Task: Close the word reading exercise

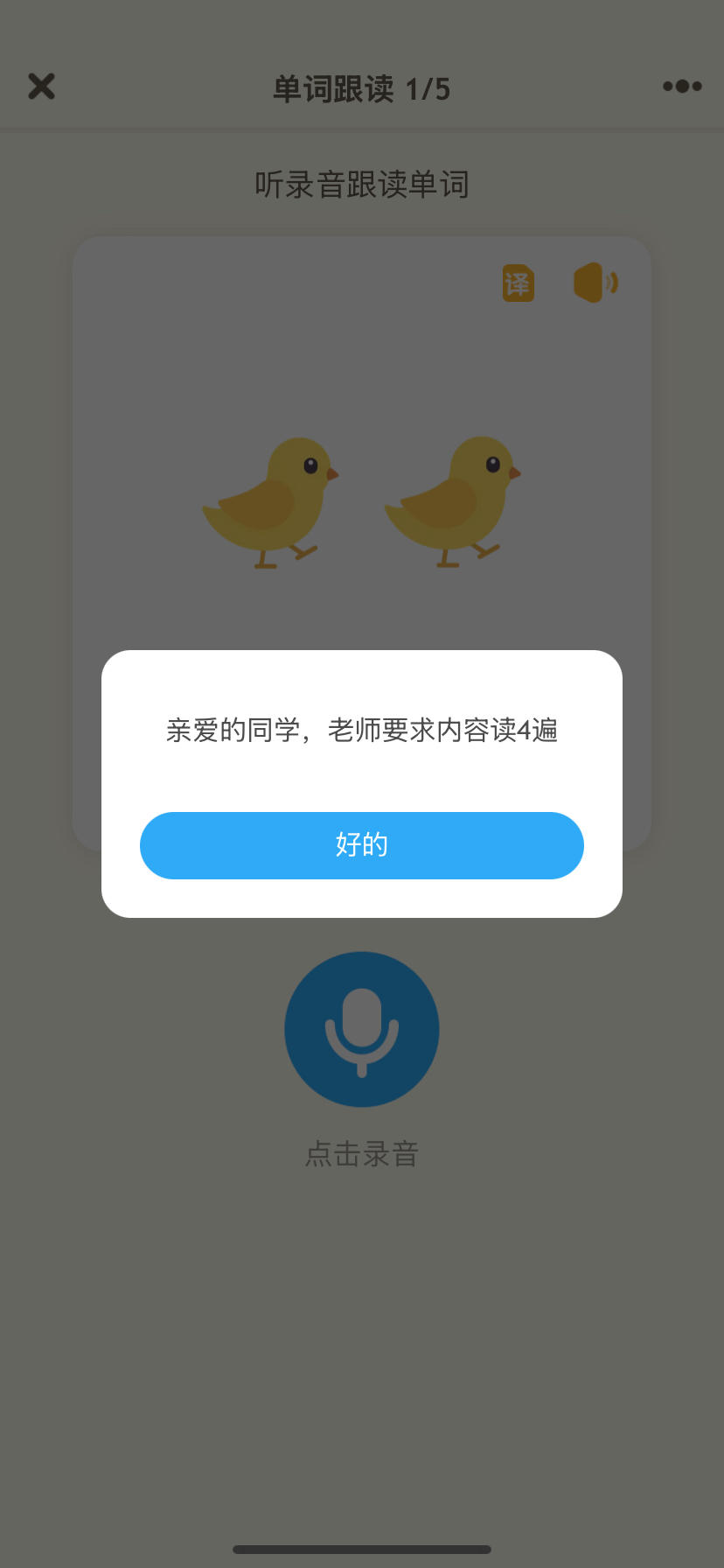Action: [x=41, y=86]
